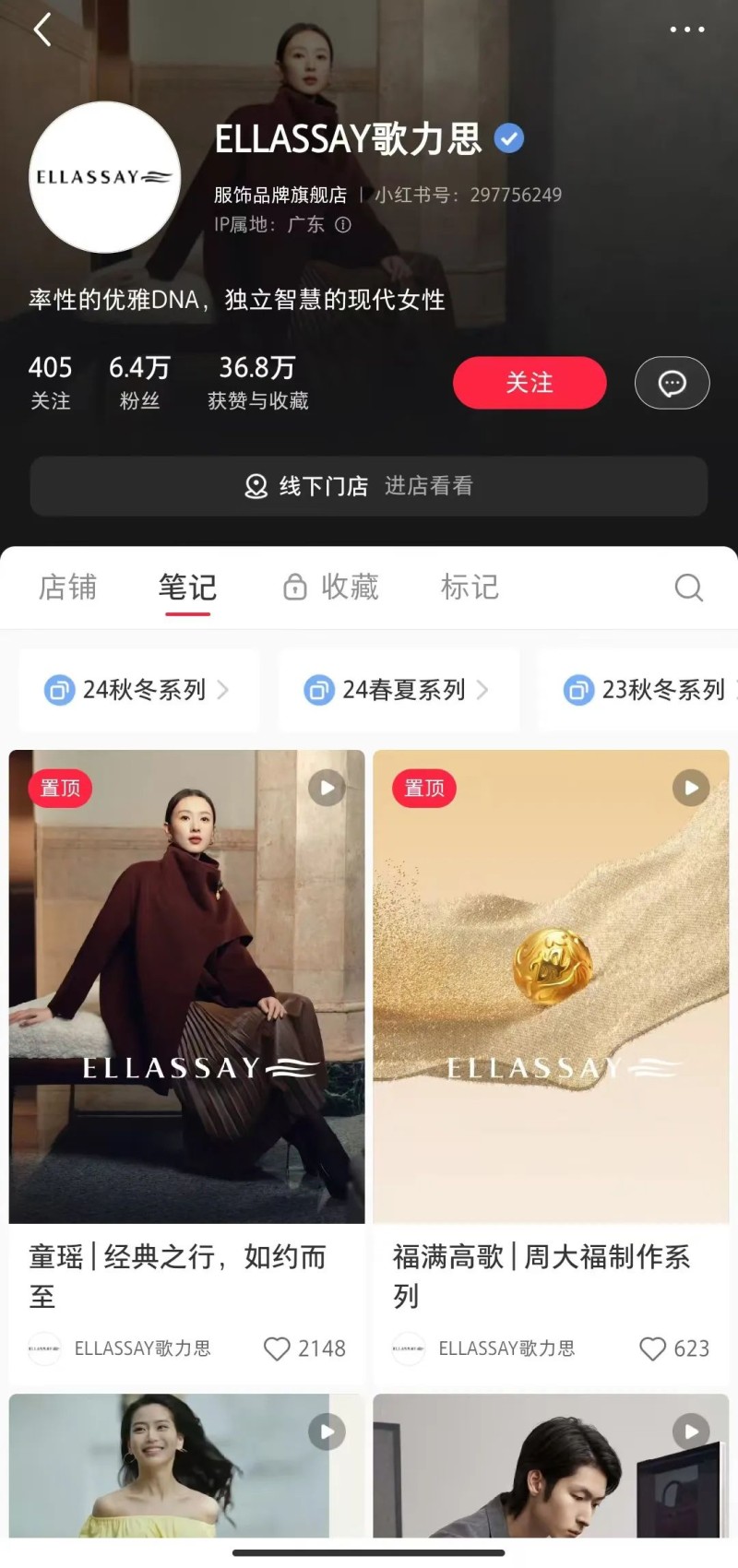Open the 23秋冬系列 collection chip
Screen dimensions: 738x1568
(646, 690)
